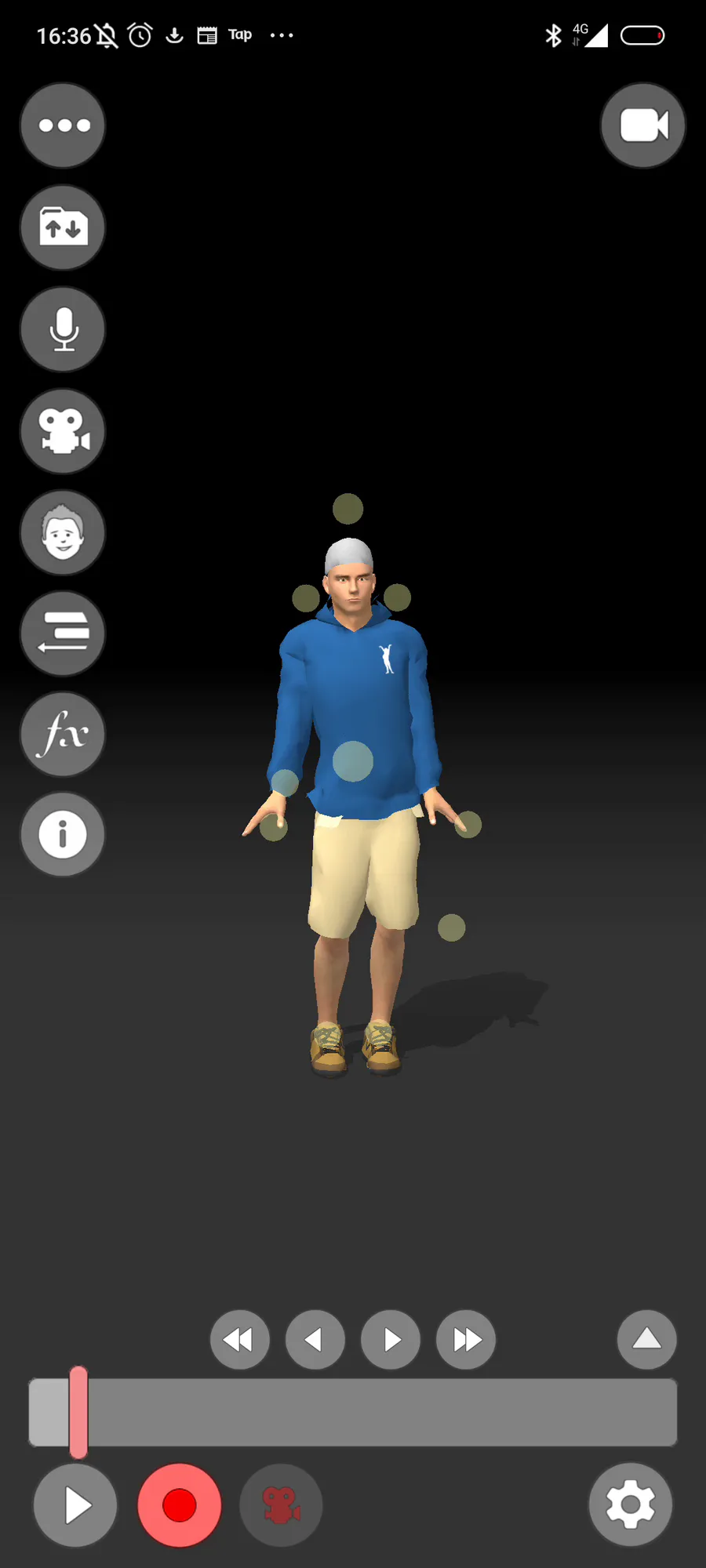This screenshot has height=1568, width=706.
Task: Open the movie camera tool button
Action: (63, 431)
